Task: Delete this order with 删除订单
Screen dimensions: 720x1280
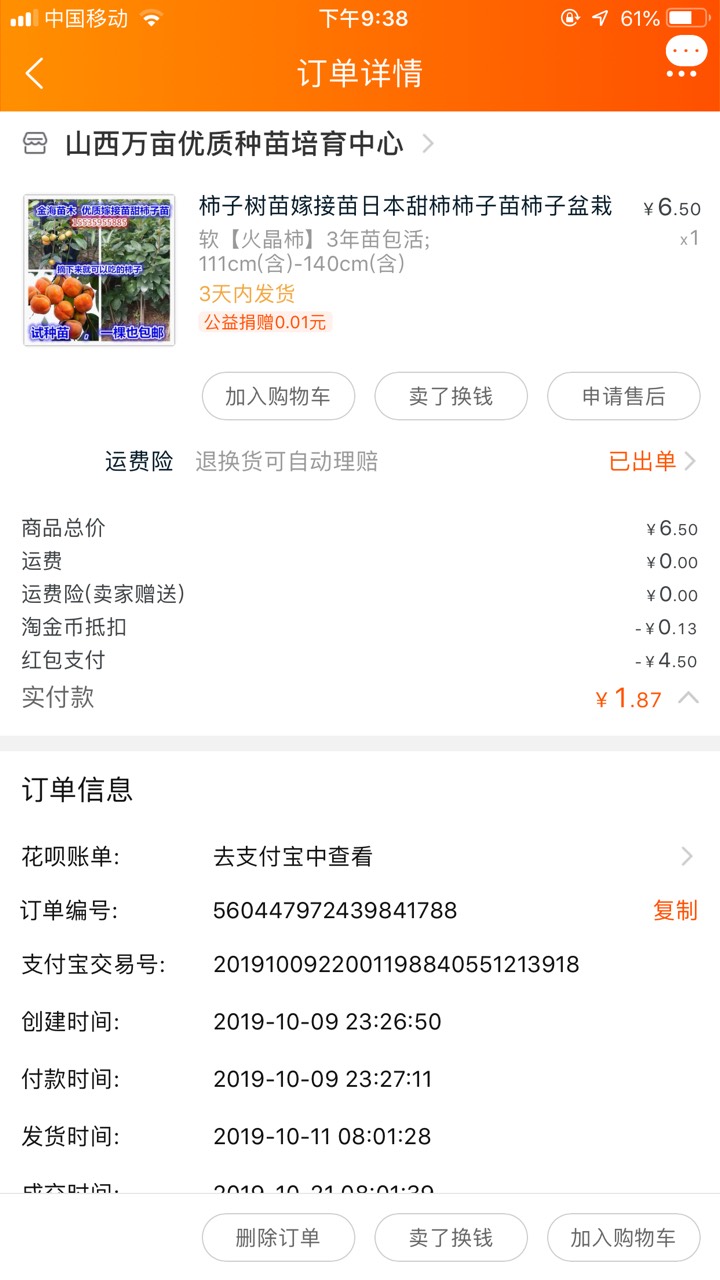Action: point(279,1238)
